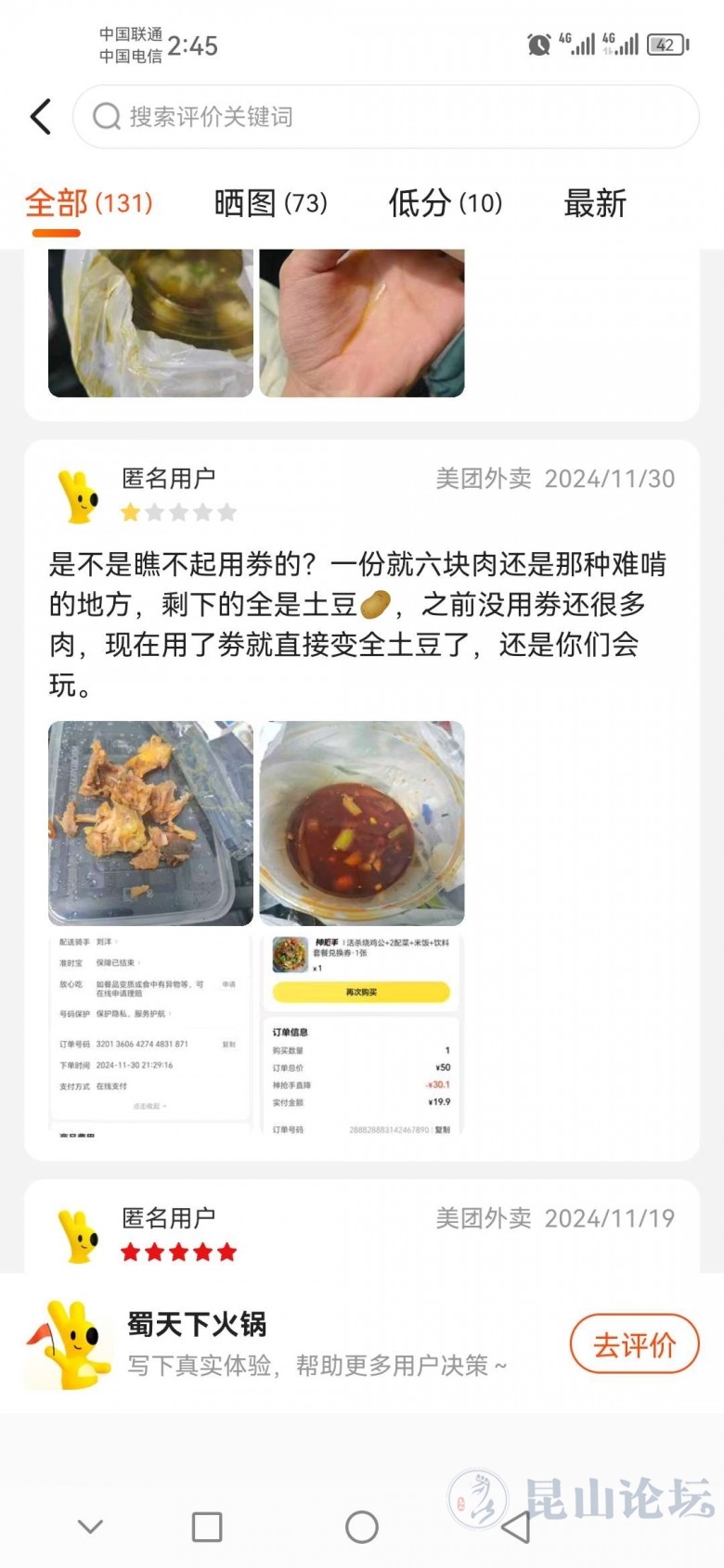Open recent apps from navigation bar
Screen dimensions: 724x1568
click(x=206, y=1526)
